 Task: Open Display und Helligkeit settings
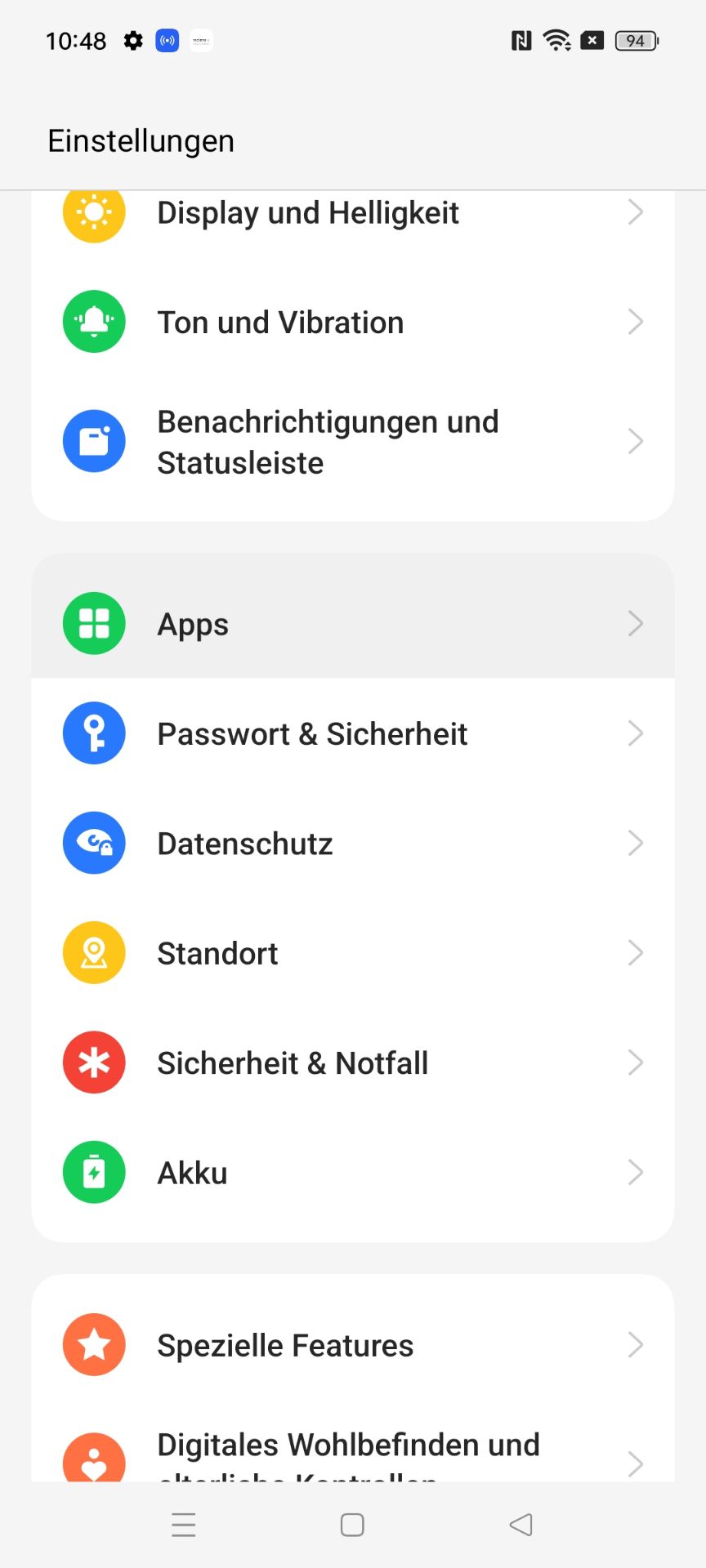tap(353, 214)
